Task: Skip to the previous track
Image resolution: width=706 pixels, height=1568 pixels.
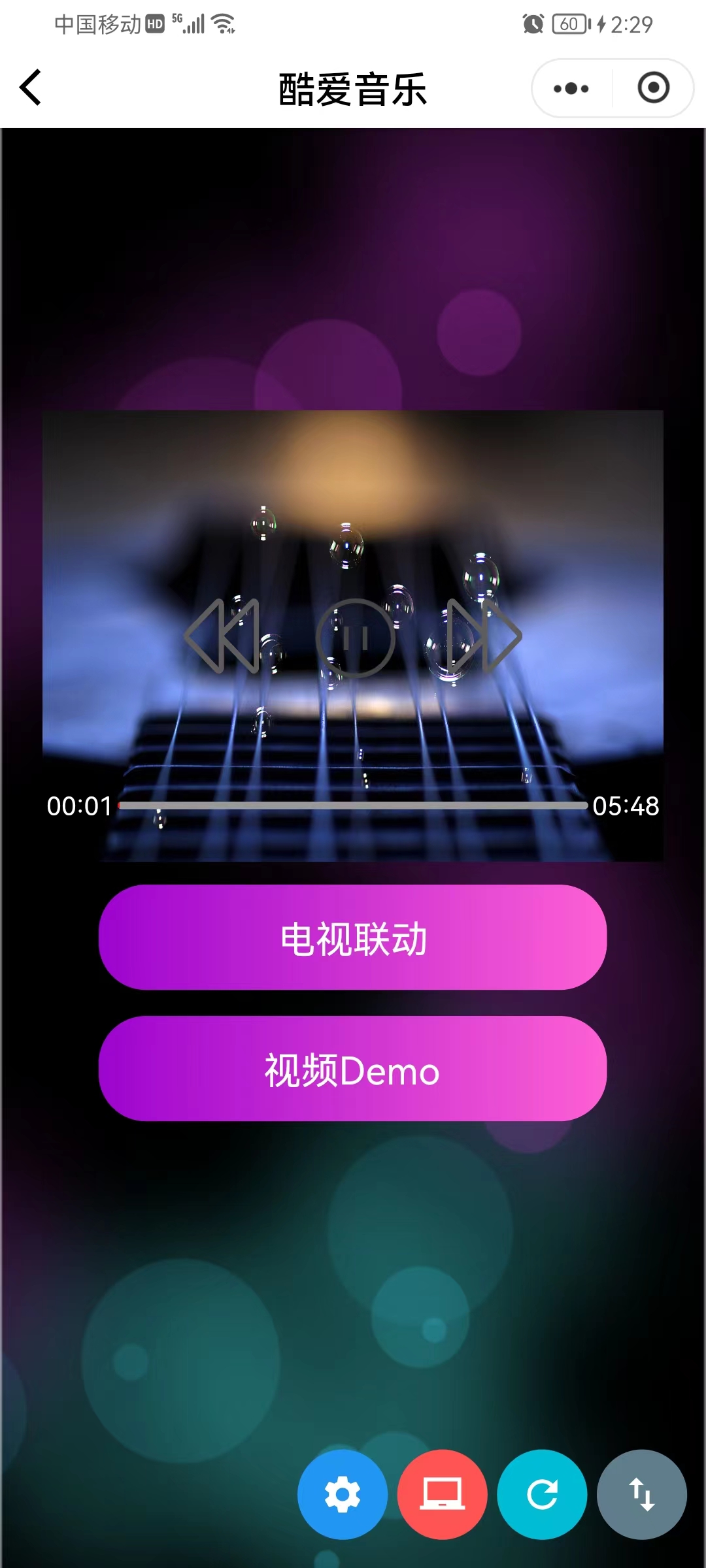Action: pos(223,636)
